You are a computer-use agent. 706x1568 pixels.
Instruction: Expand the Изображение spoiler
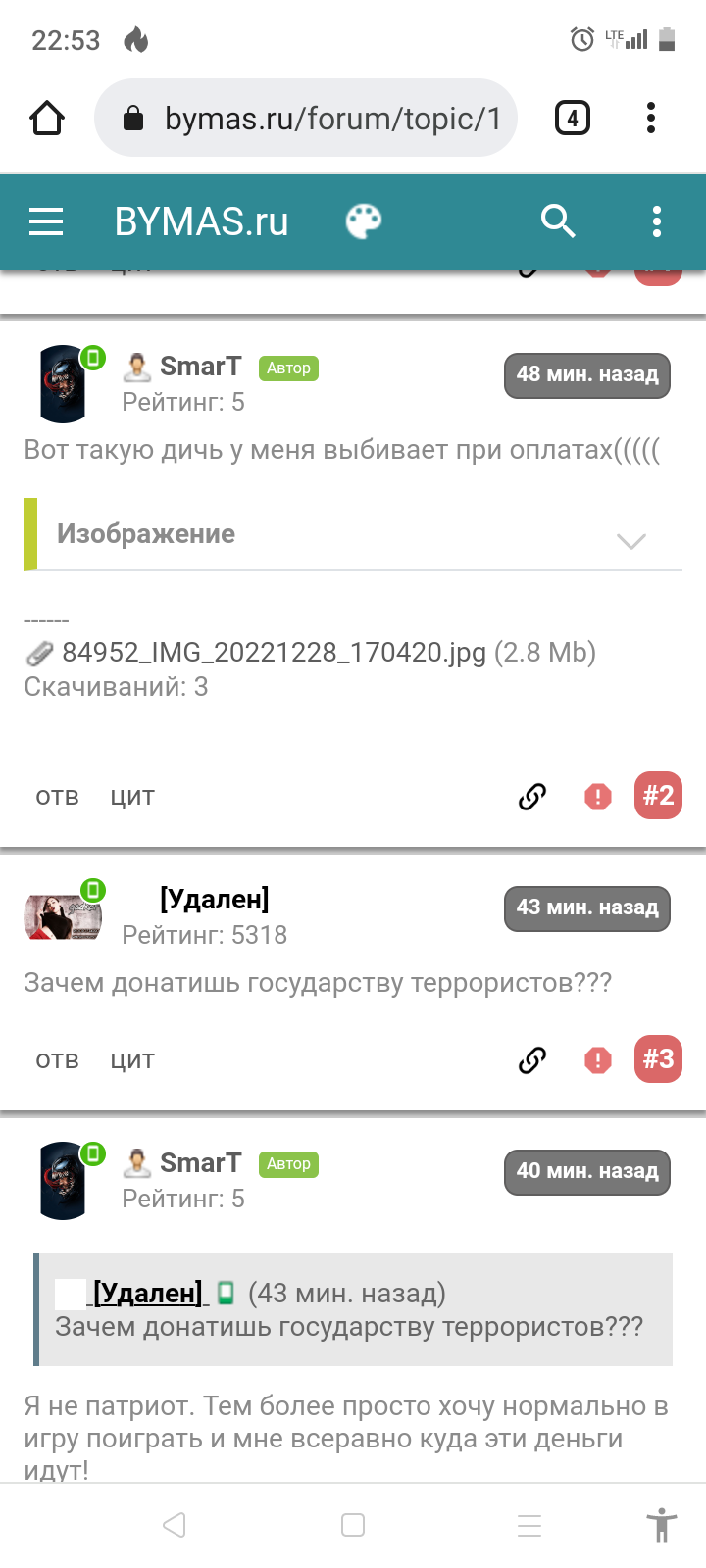click(x=353, y=535)
